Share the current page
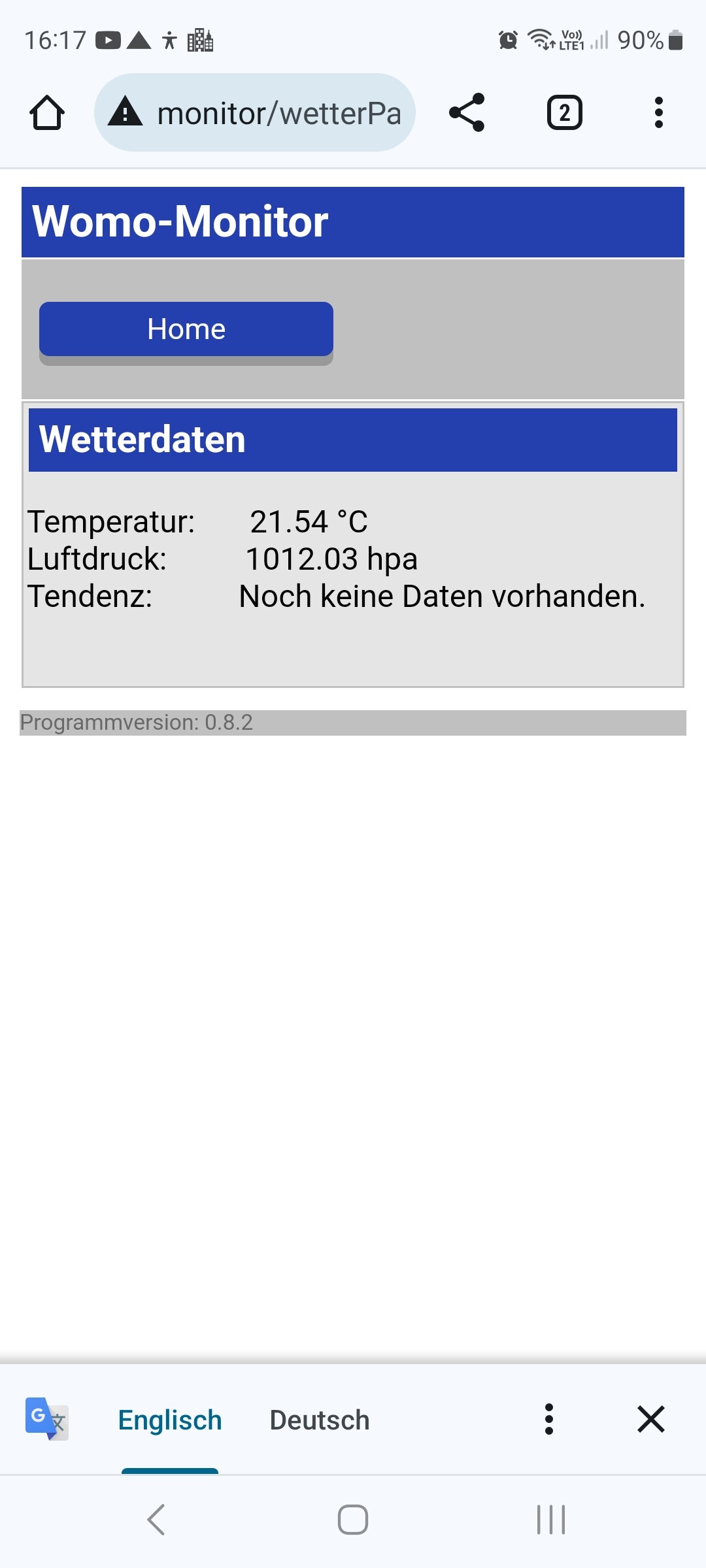This screenshot has width=706, height=1568. pos(467,113)
